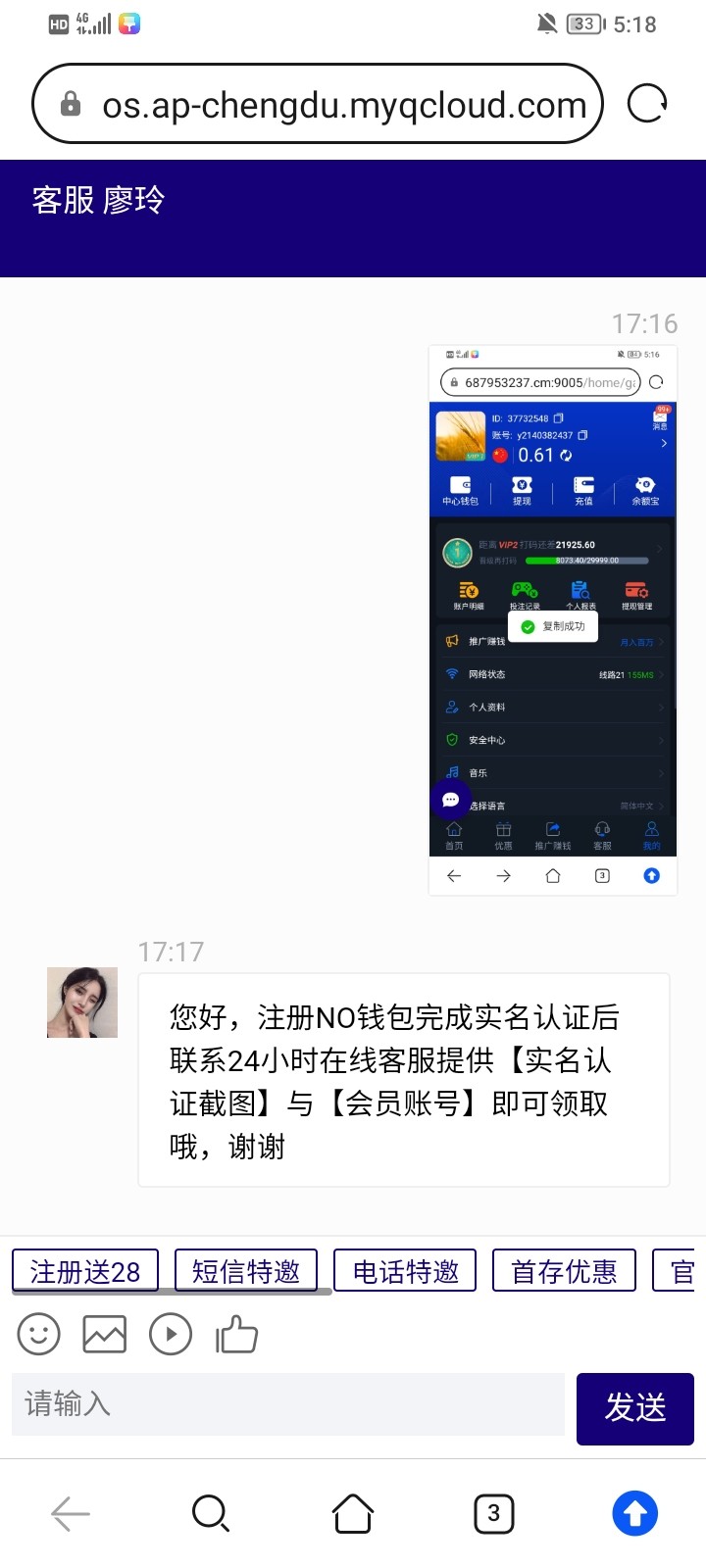Open the emoji picker
Image resolution: width=706 pixels, height=1568 pixels.
click(39, 1335)
